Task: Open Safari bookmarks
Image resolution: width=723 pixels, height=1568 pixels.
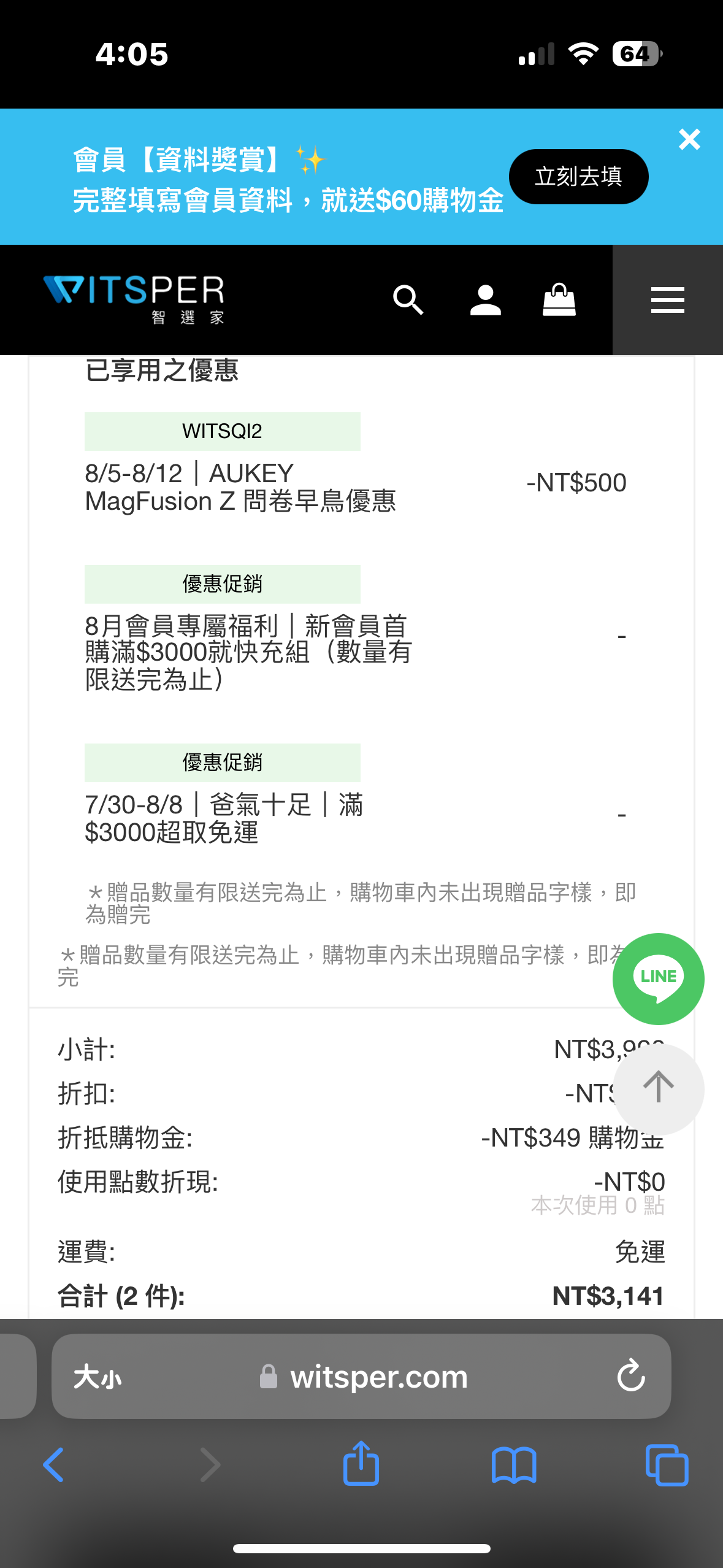Action: pyautogui.click(x=514, y=1465)
